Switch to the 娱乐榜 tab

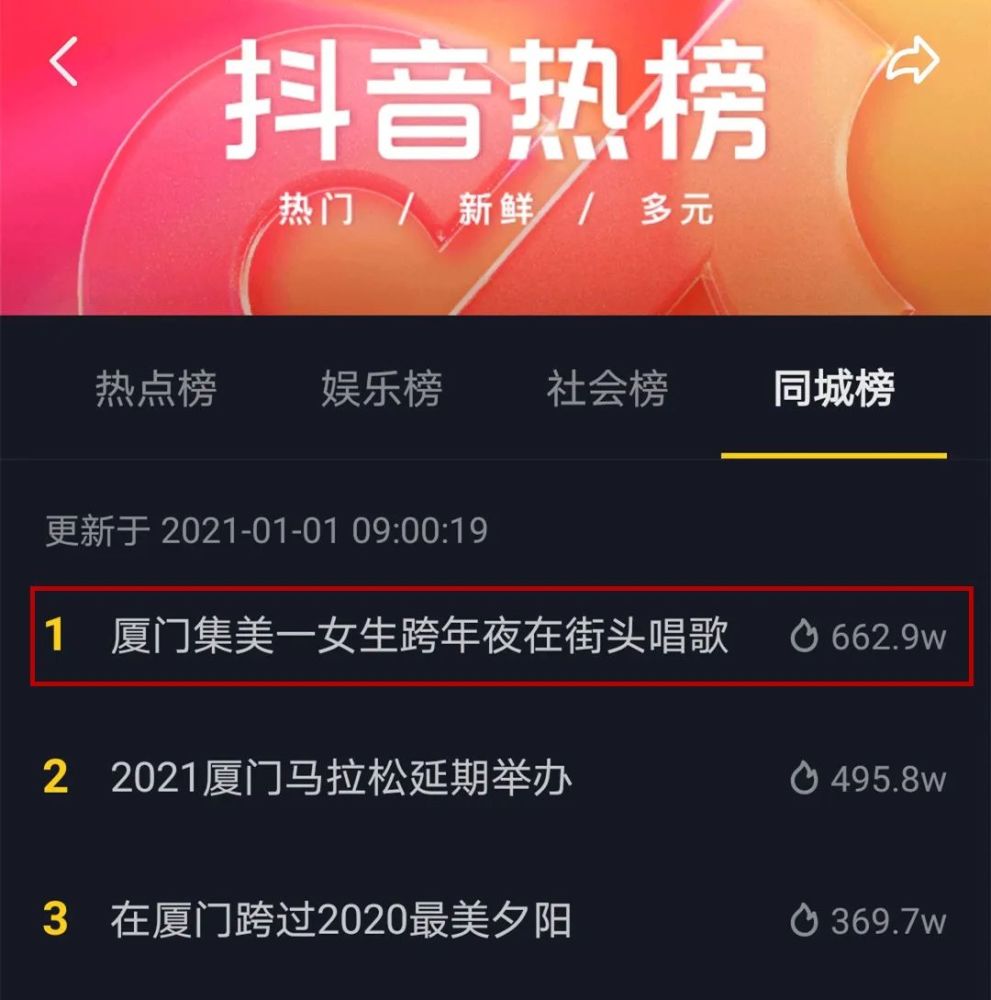383,392
